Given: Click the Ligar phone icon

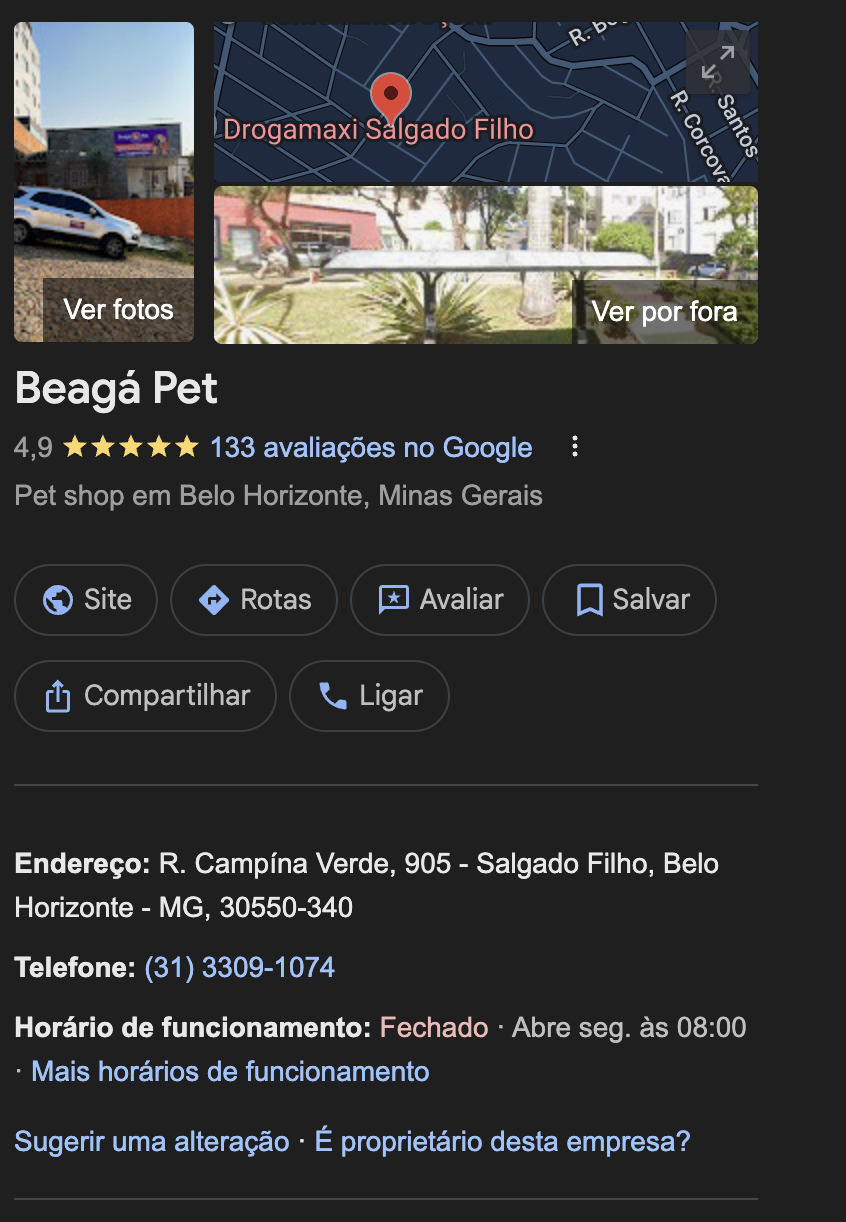Looking at the screenshot, I should point(331,695).
